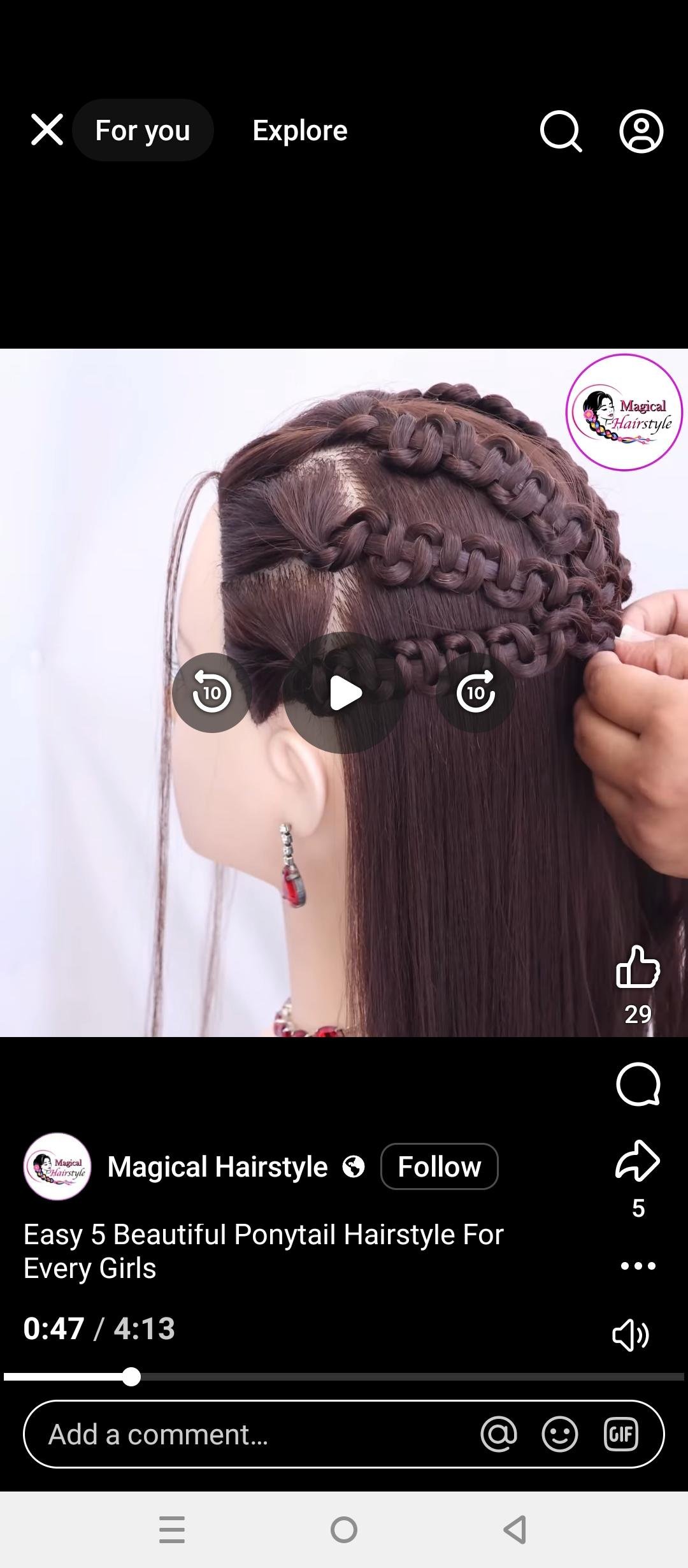Switch to the Explore tab
Screen dimensions: 688x1568
(299, 130)
